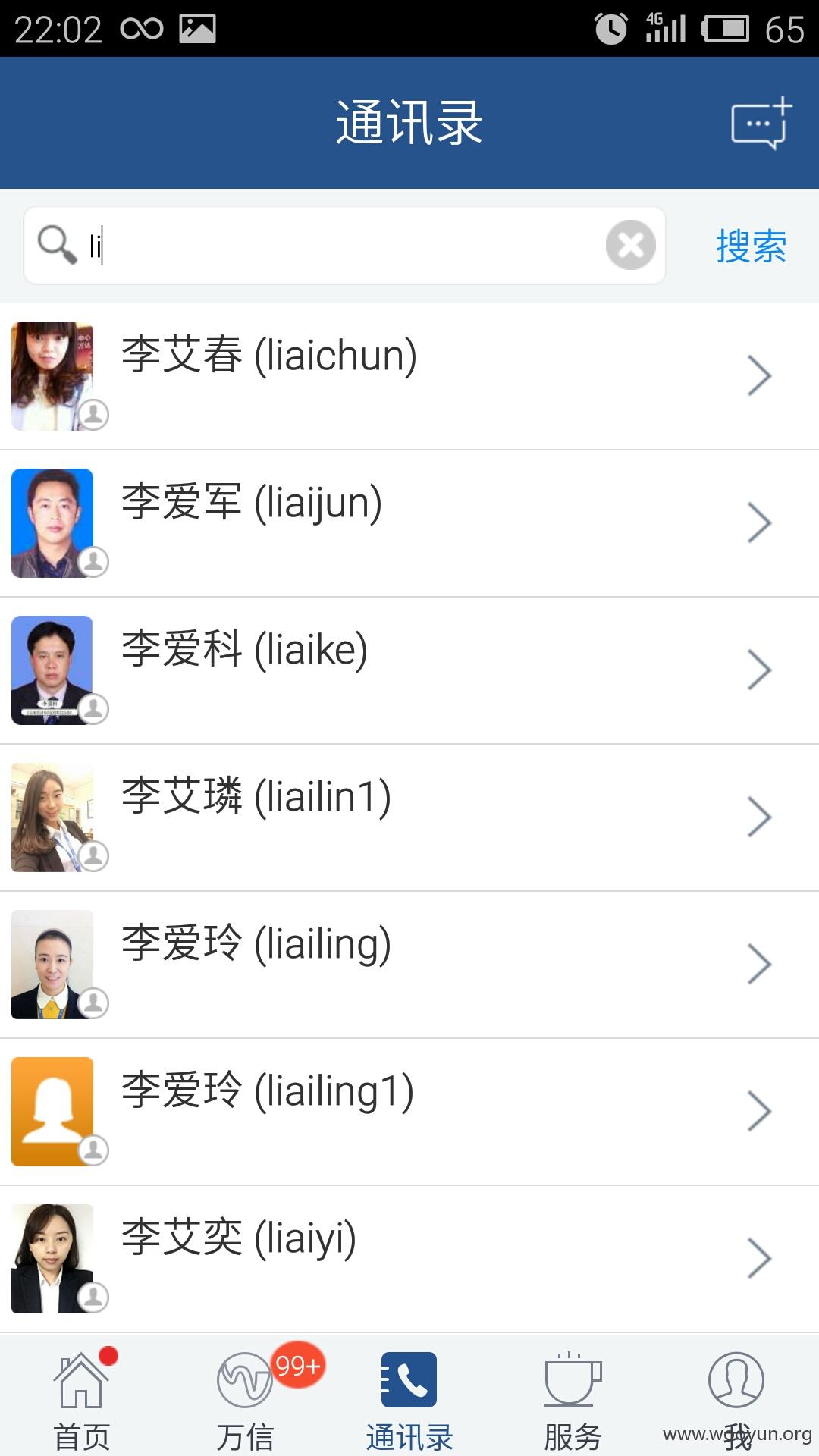Tap the 搜索 button
This screenshot has height=1456, width=819.
(x=751, y=246)
